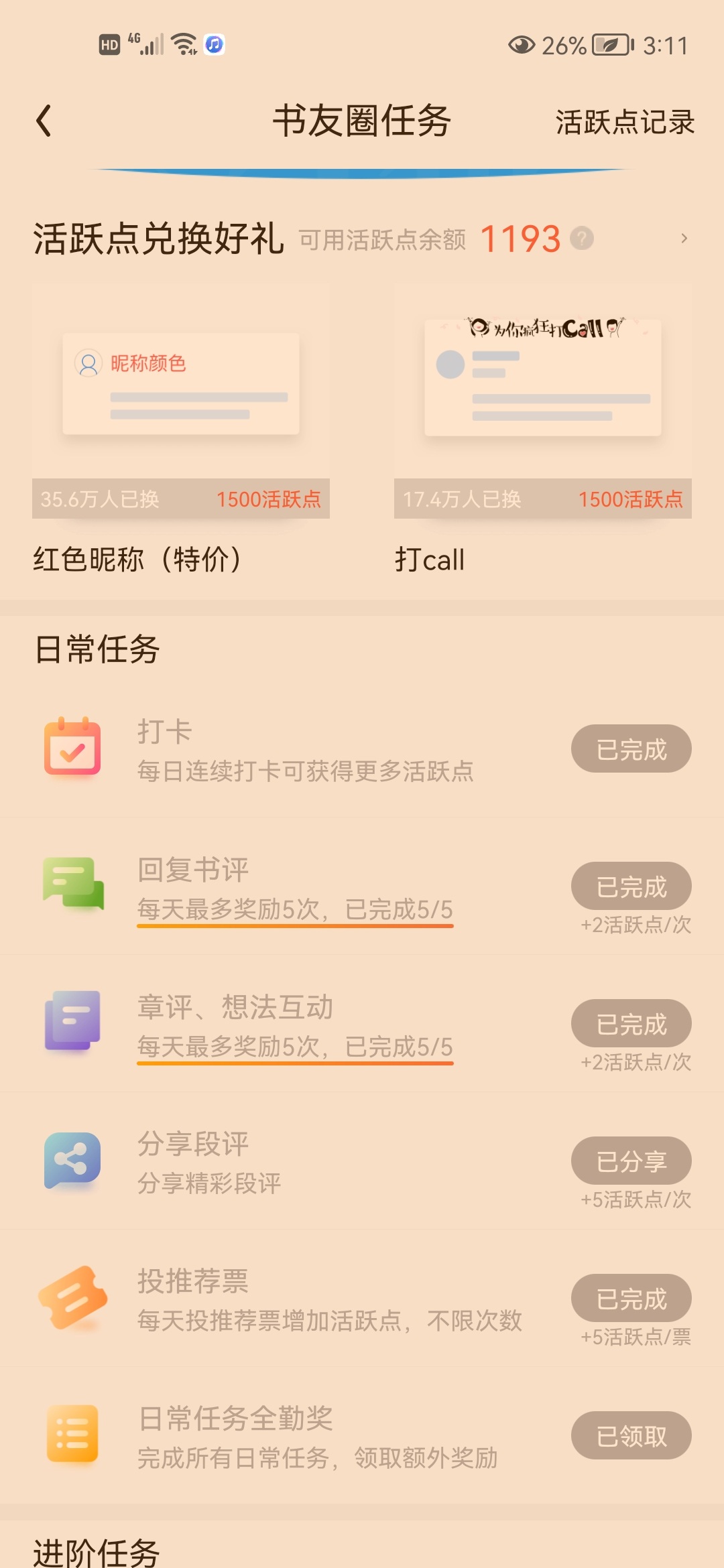Tap the 已完成 button for 投推荐票
Viewport: 724px width, 1568px height.
click(x=631, y=1299)
